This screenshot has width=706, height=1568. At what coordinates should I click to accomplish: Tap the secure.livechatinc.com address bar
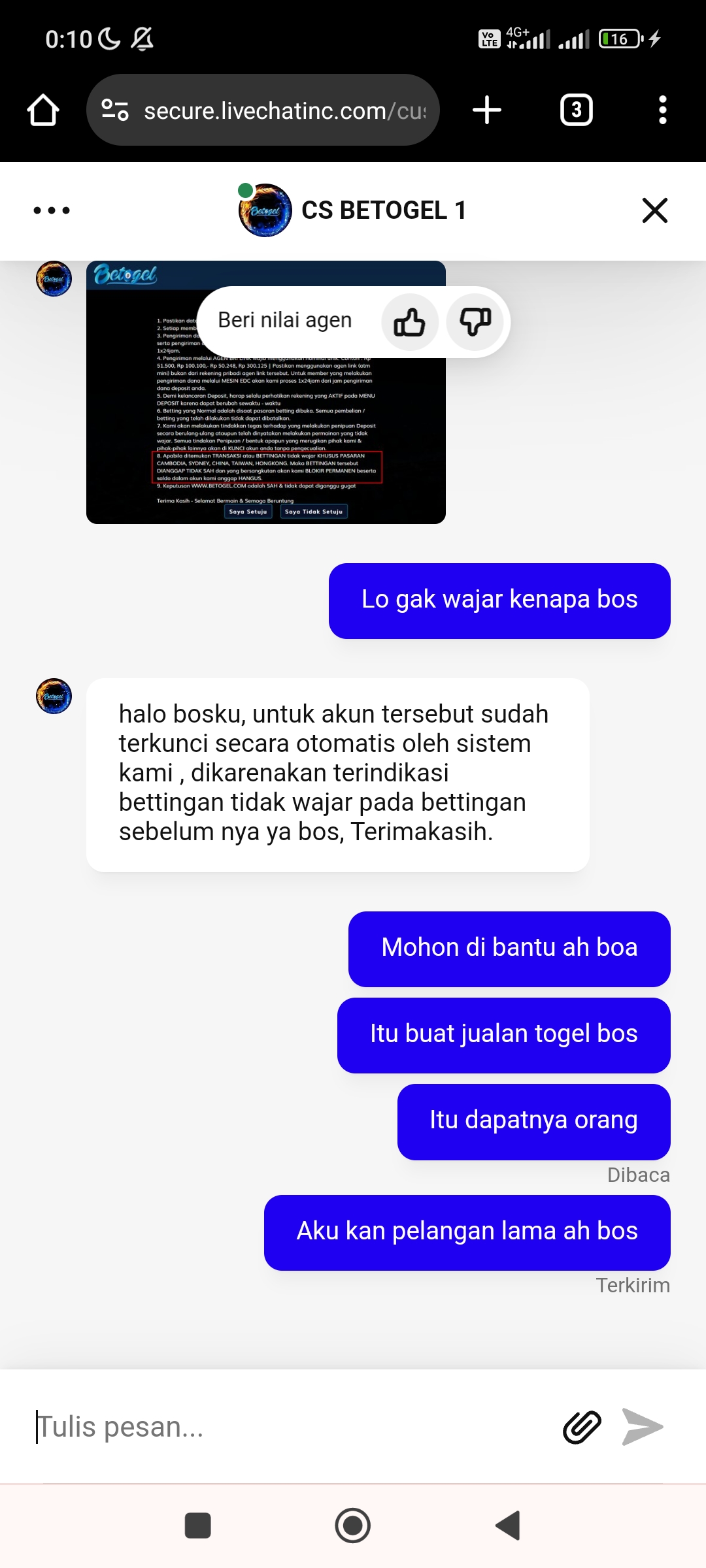point(263,110)
